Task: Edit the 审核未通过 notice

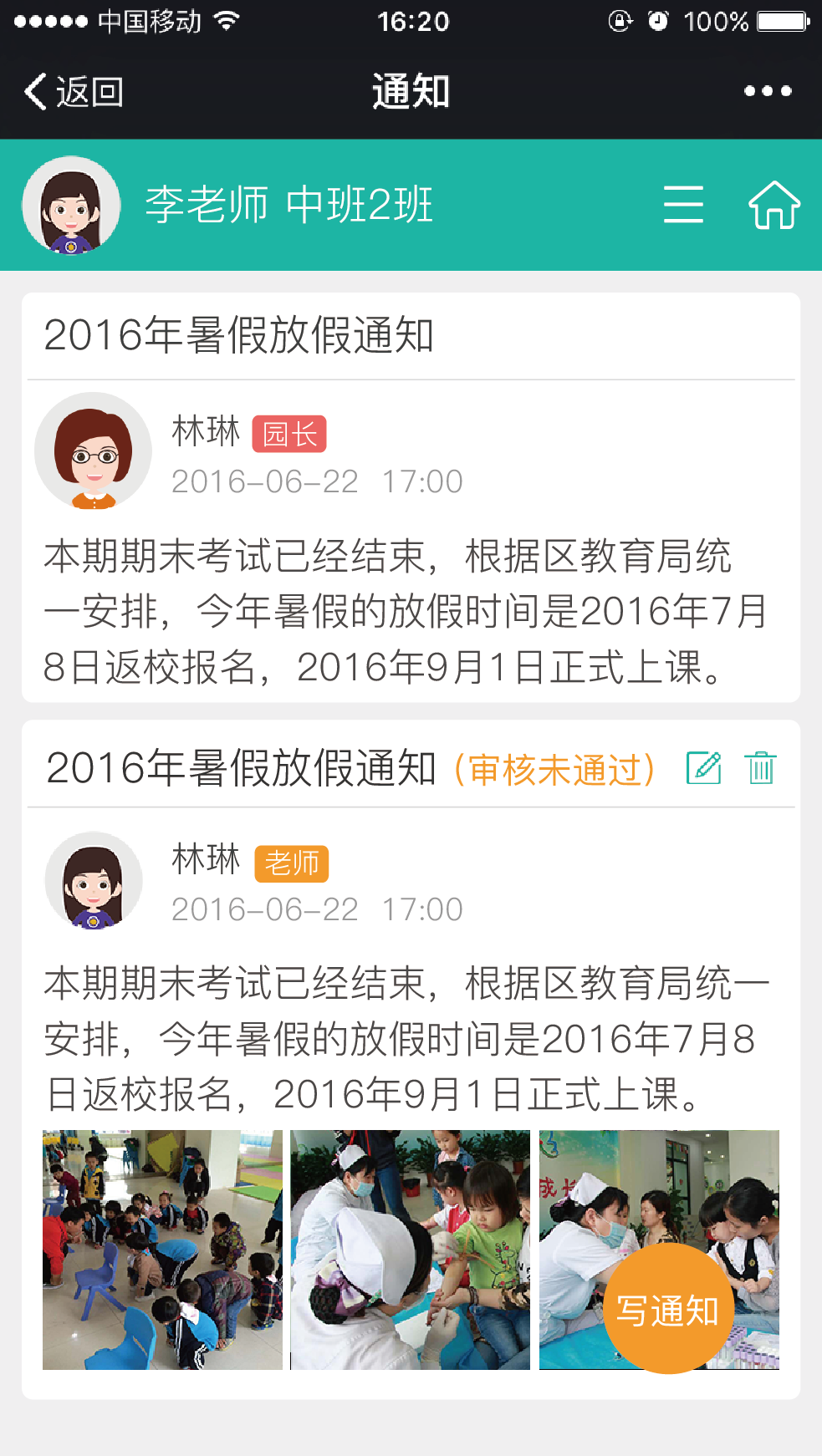Action: tap(703, 767)
